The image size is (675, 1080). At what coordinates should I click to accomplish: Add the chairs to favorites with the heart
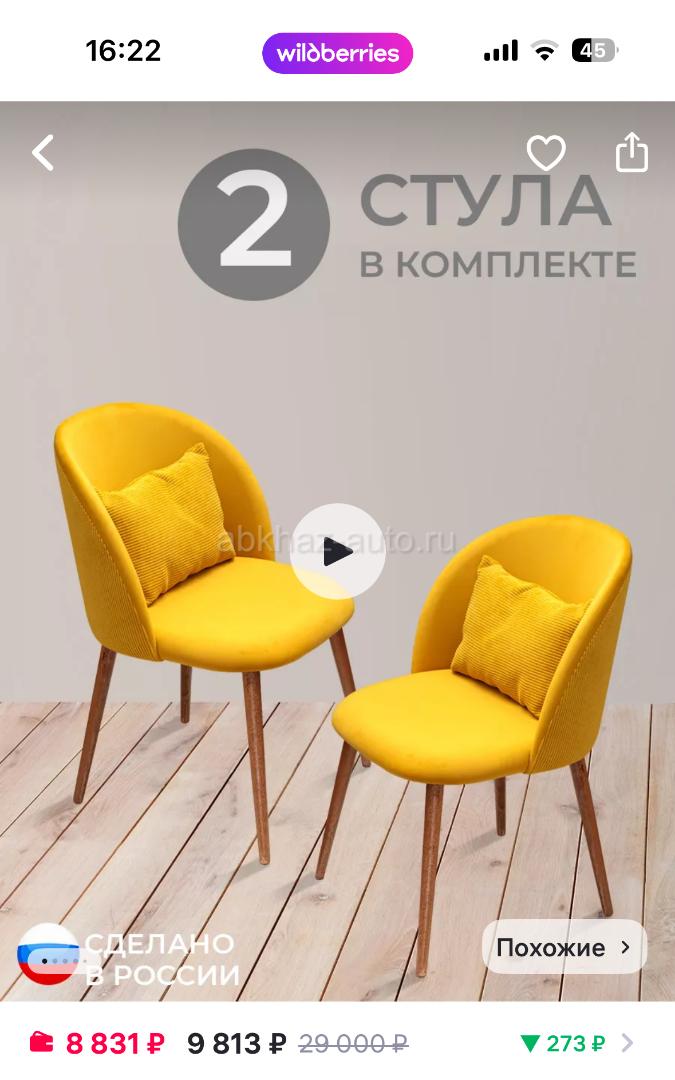tap(546, 152)
